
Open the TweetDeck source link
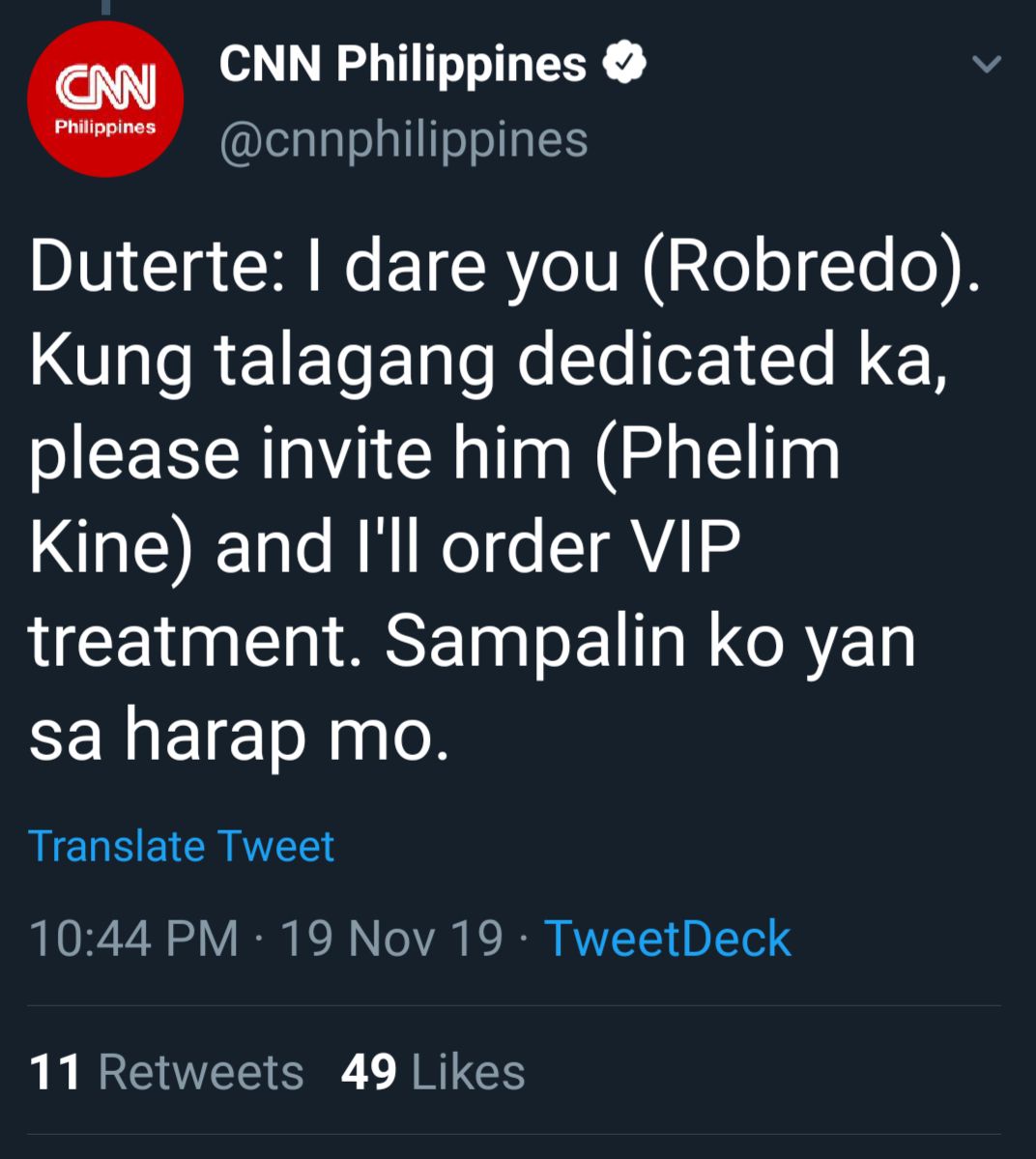click(x=667, y=938)
